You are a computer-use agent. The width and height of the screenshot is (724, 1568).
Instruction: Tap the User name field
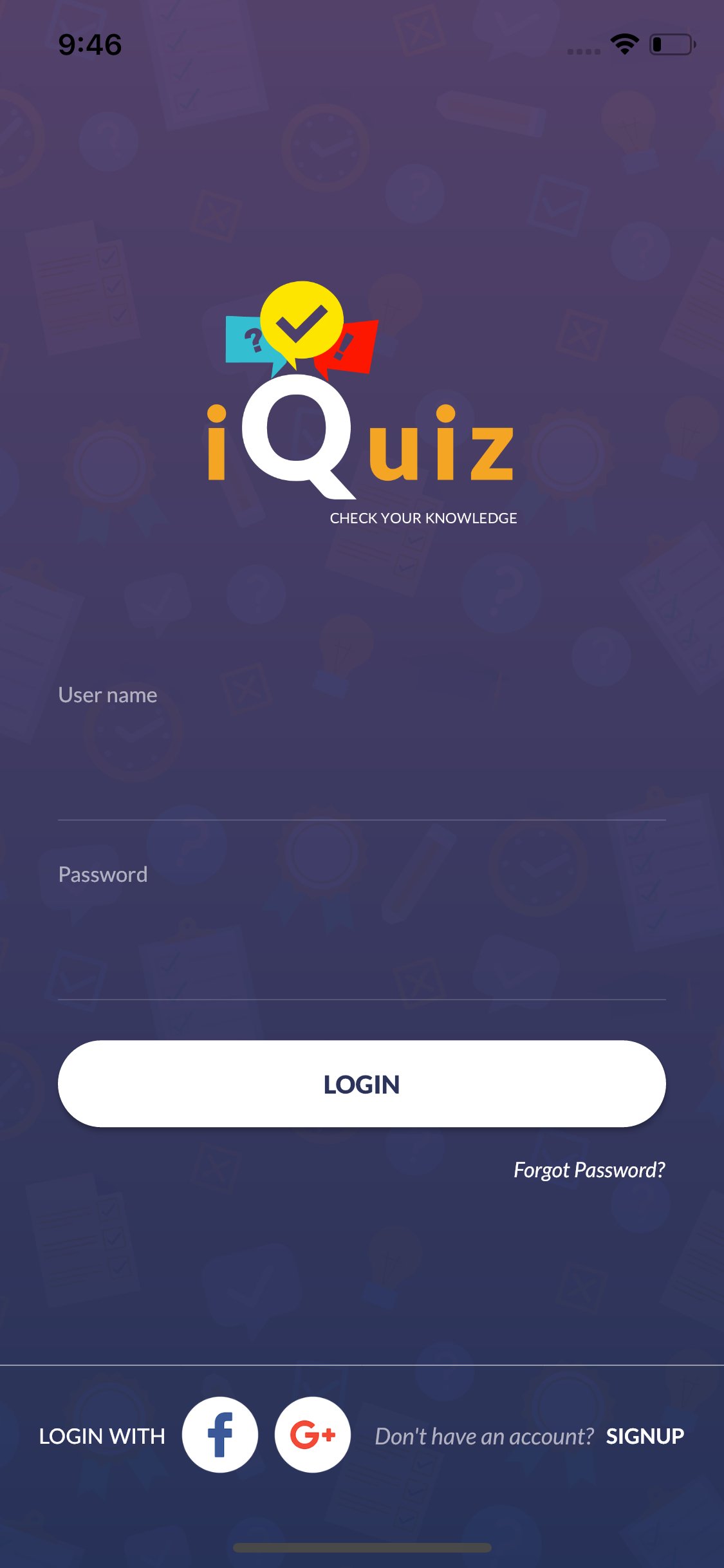point(360,753)
